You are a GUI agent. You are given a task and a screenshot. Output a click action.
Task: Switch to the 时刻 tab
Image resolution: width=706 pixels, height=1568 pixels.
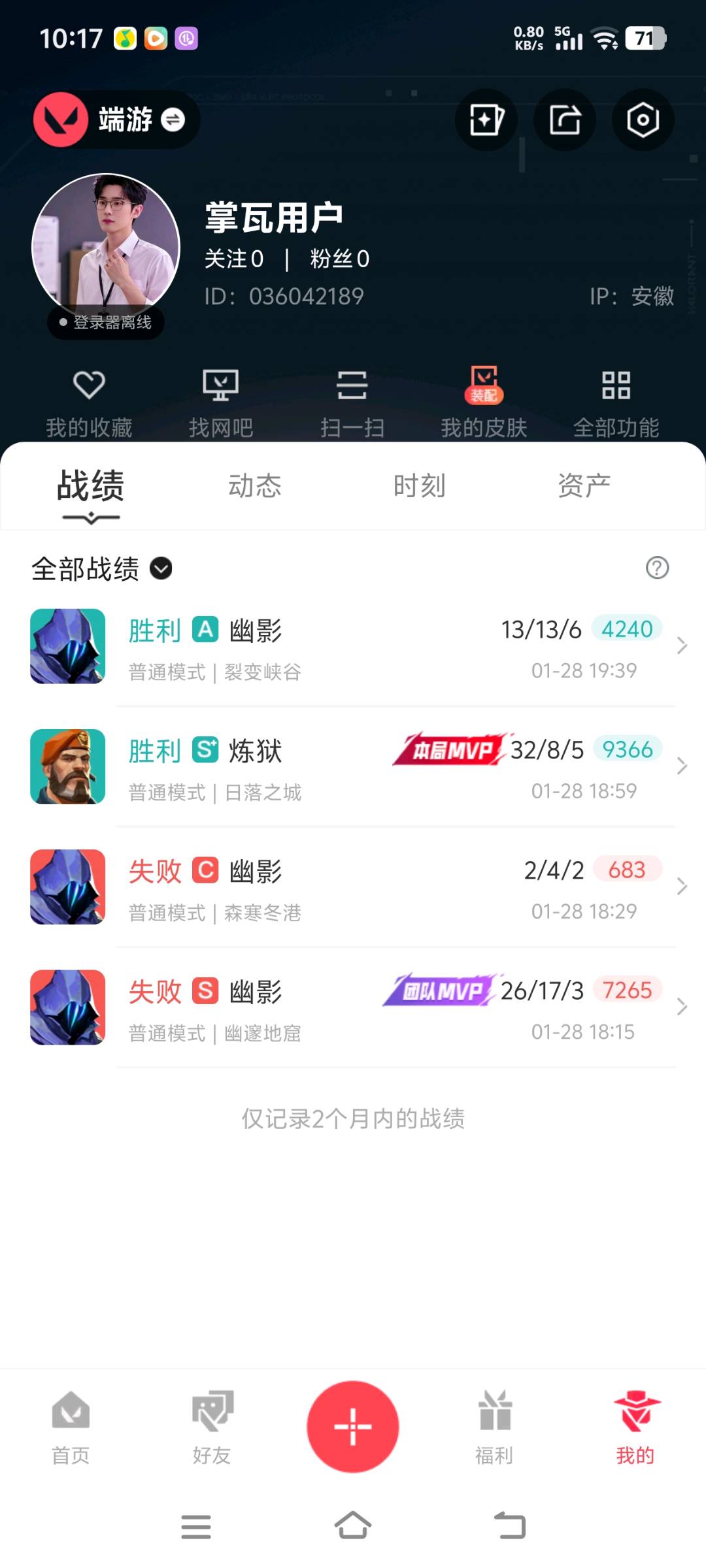pyautogui.click(x=419, y=486)
